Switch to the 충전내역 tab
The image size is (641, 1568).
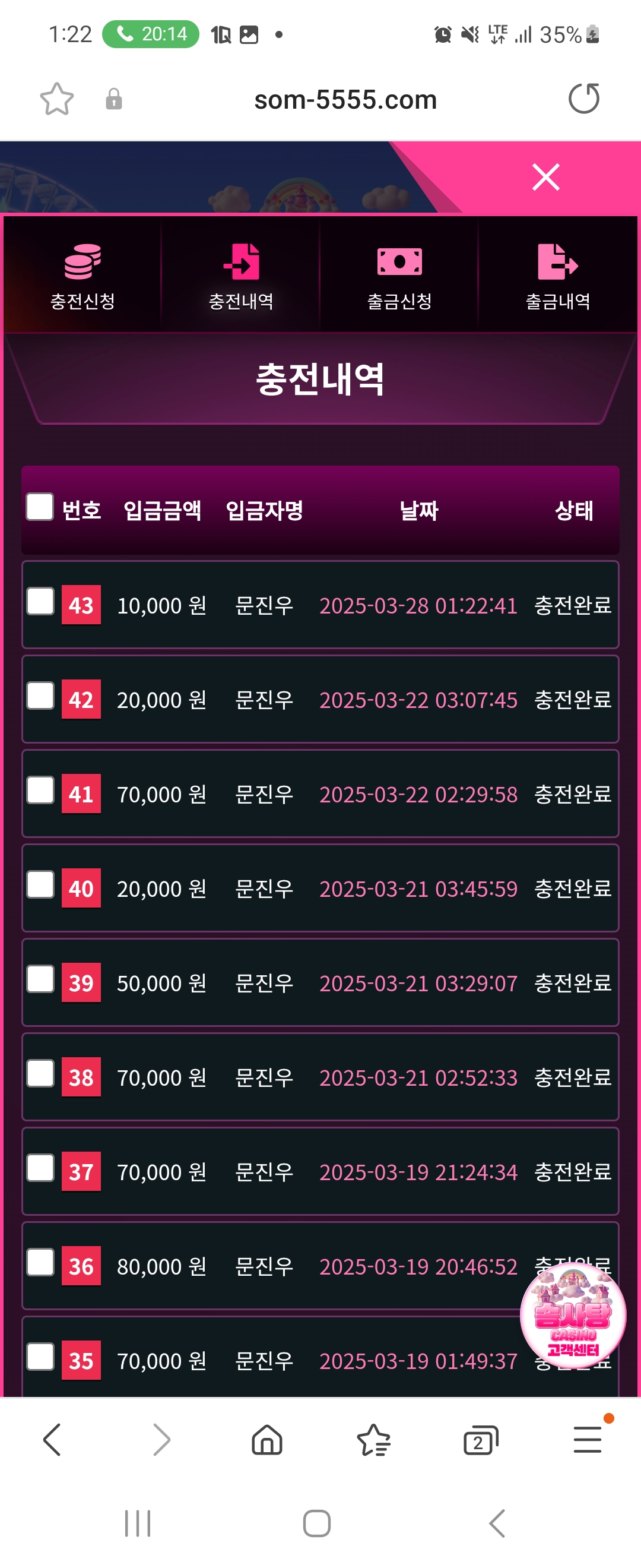(x=241, y=276)
